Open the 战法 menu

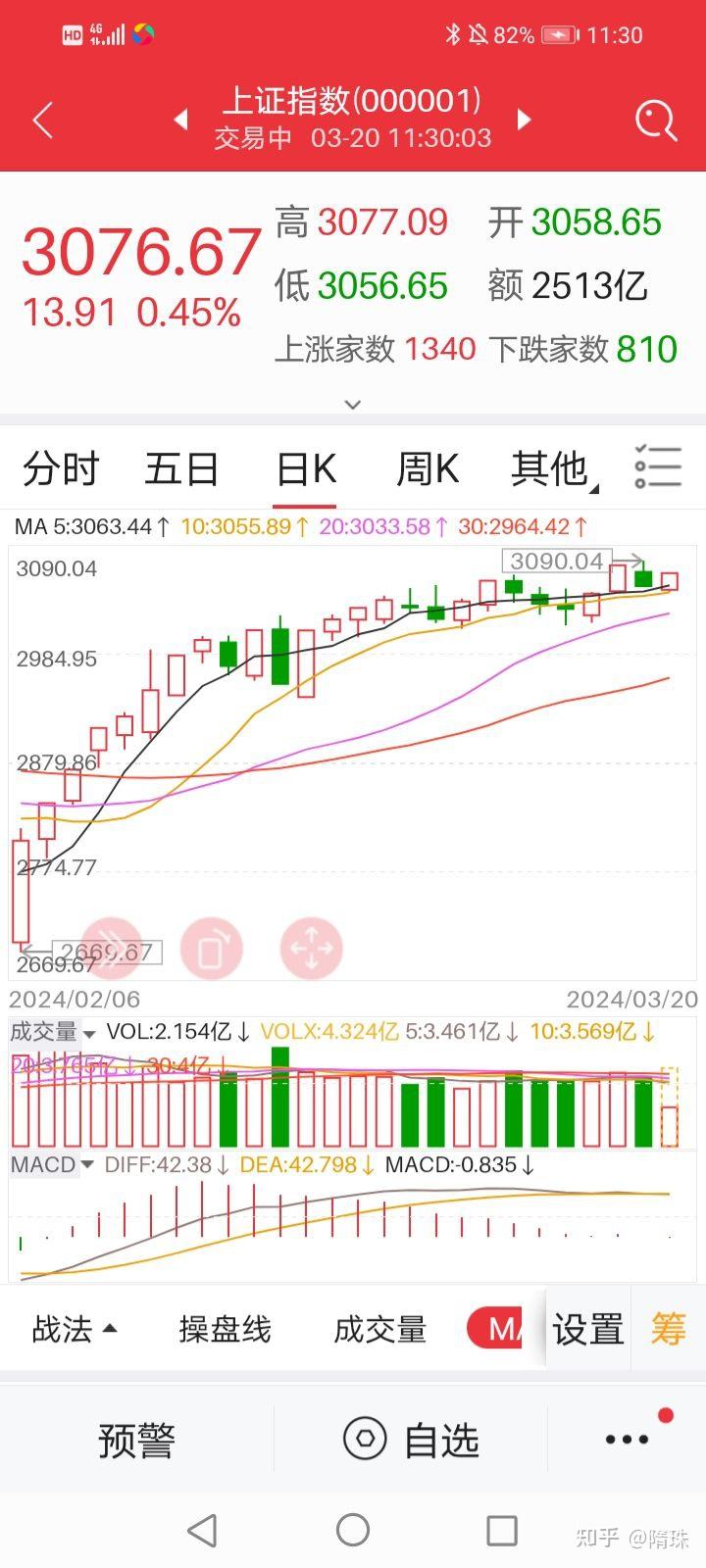coord(75,1329)
